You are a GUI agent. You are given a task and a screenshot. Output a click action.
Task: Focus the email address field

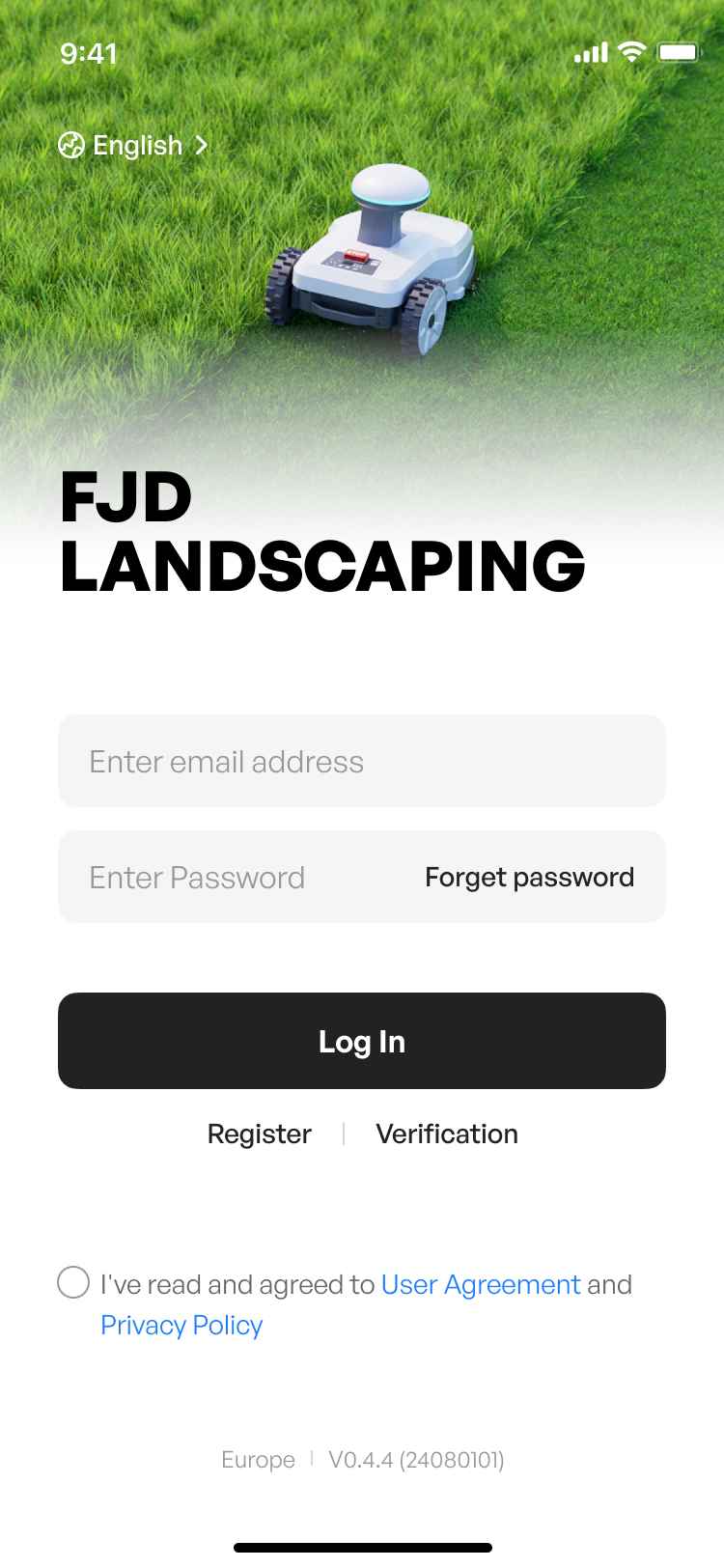tap(361, 762)
